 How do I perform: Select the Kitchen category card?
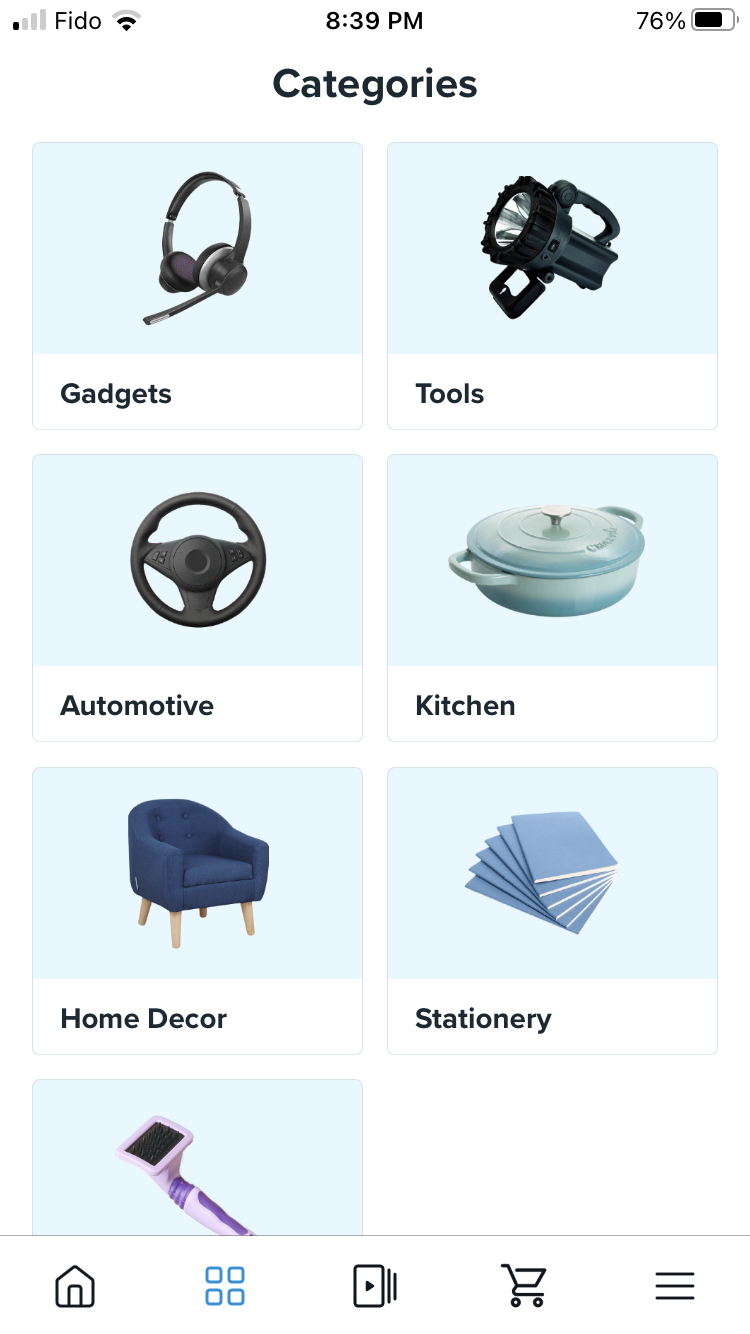coord(552,597)
